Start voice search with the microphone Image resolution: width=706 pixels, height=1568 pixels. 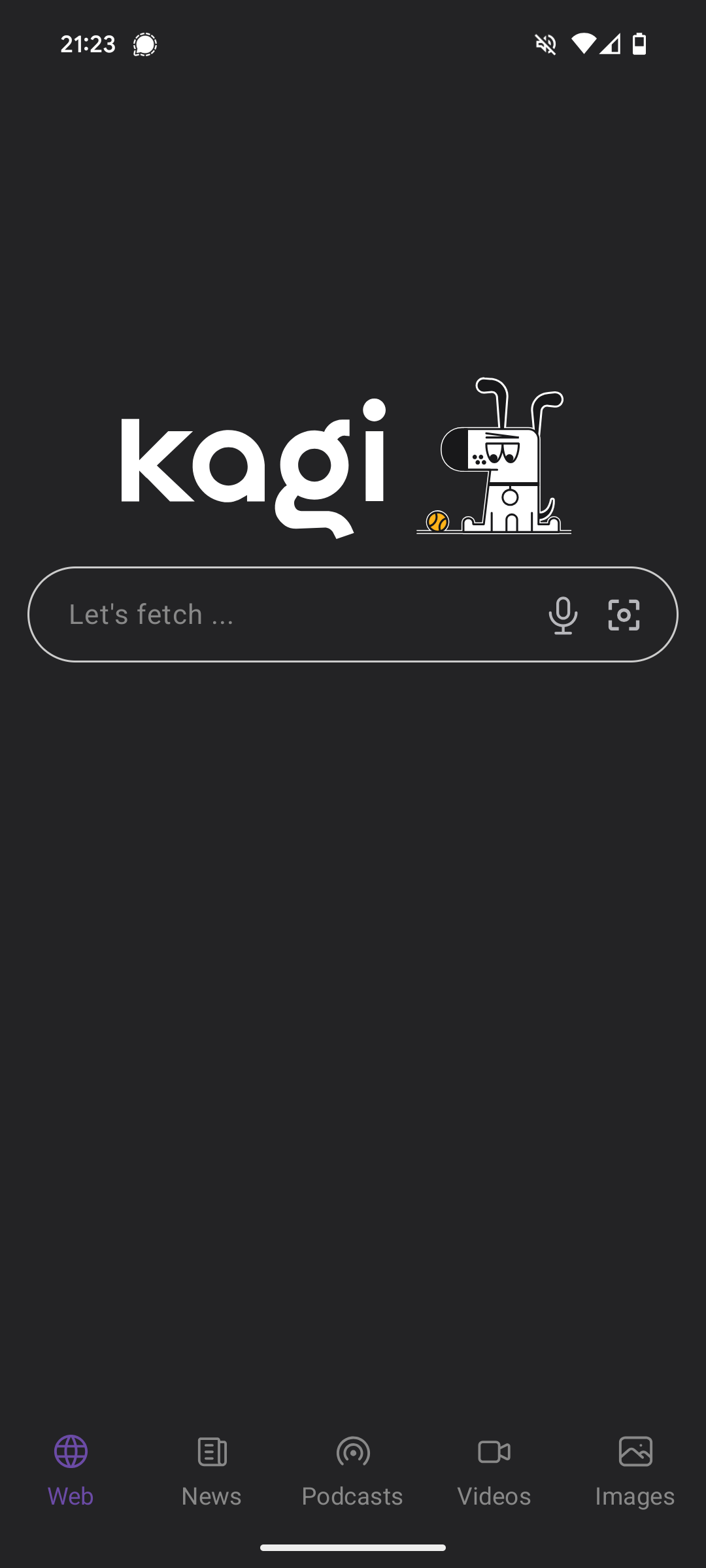(563, 615)
